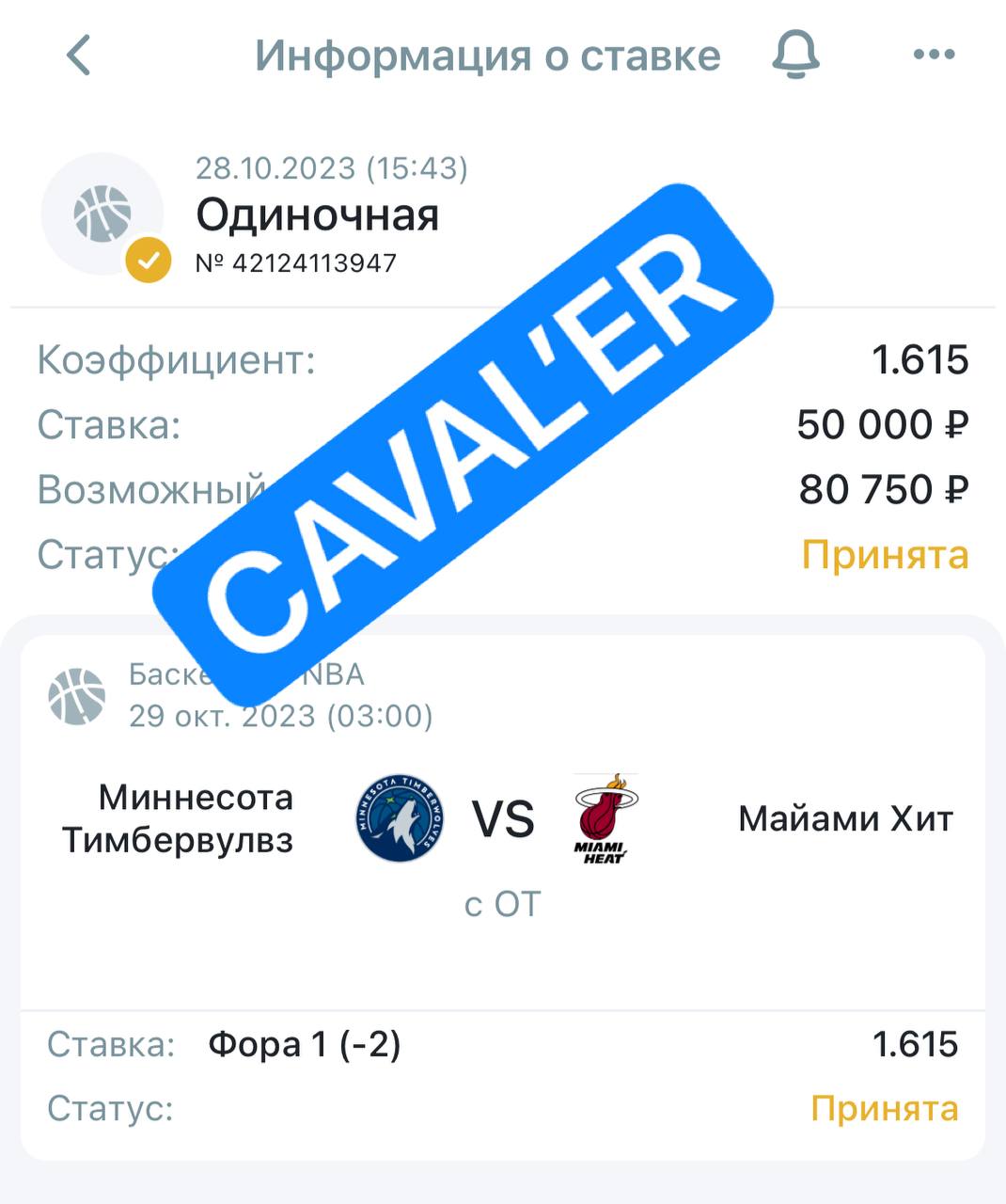The height and width of the screenshot is (1204, 1006).
Task: Open the three-dot overflow menu
Action: click(934, 55)
